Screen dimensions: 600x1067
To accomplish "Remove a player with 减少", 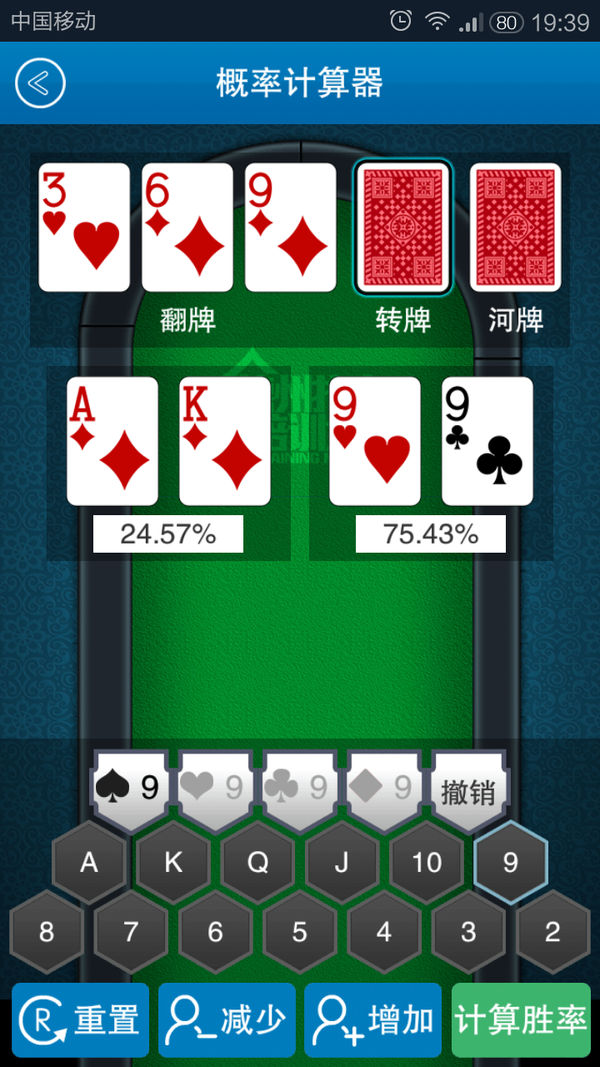I will pyautogui.click(x=227, y=1020).
